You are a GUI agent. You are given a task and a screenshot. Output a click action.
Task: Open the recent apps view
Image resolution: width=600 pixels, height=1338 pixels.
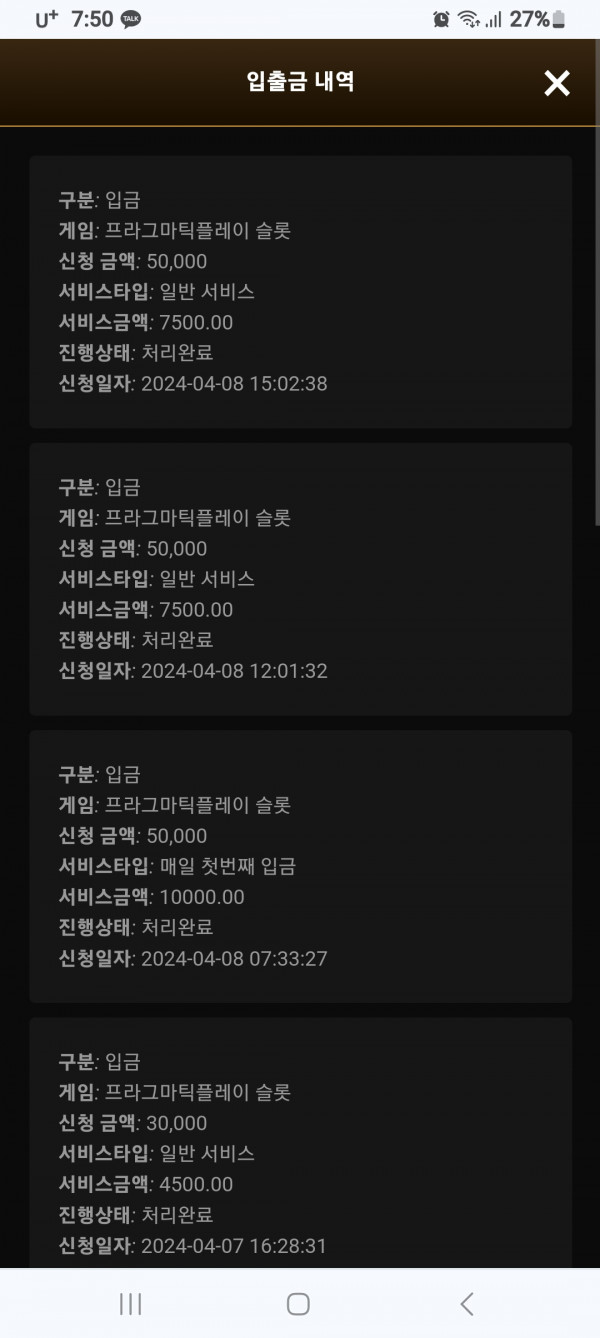[x=130, y=1303]
